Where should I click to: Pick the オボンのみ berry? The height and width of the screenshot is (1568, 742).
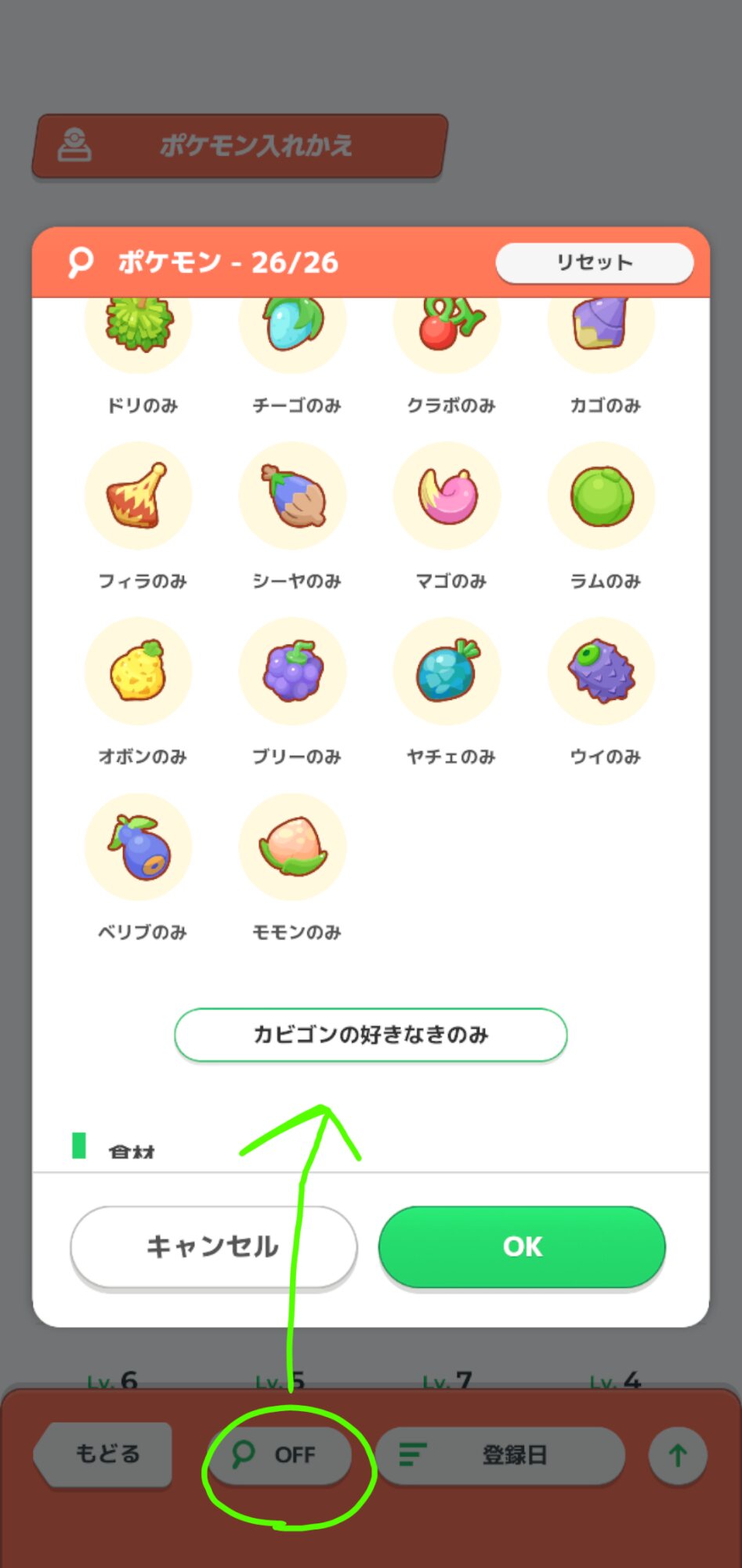(x=139, y=672)
